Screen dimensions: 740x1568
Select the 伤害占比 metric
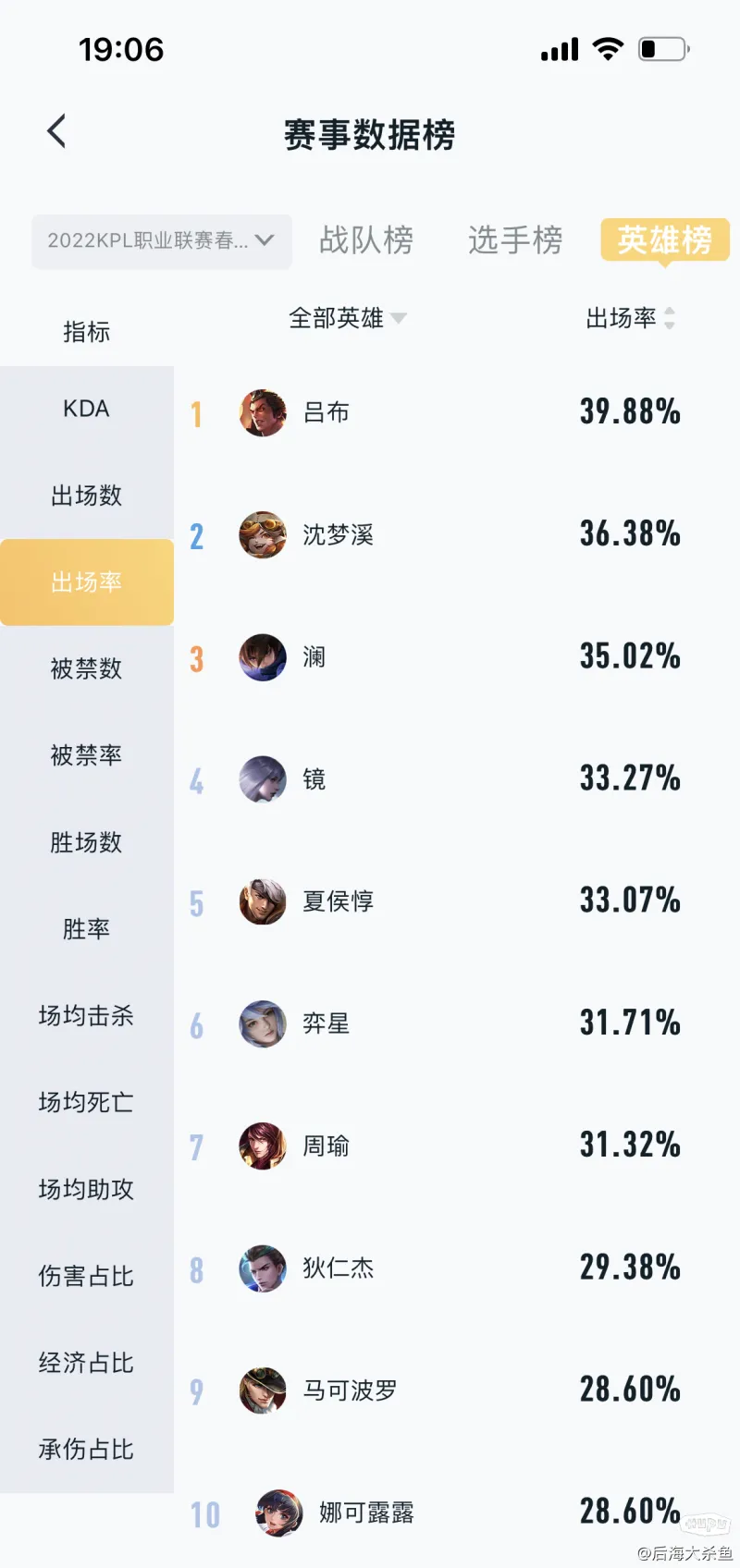(87, 1276)
